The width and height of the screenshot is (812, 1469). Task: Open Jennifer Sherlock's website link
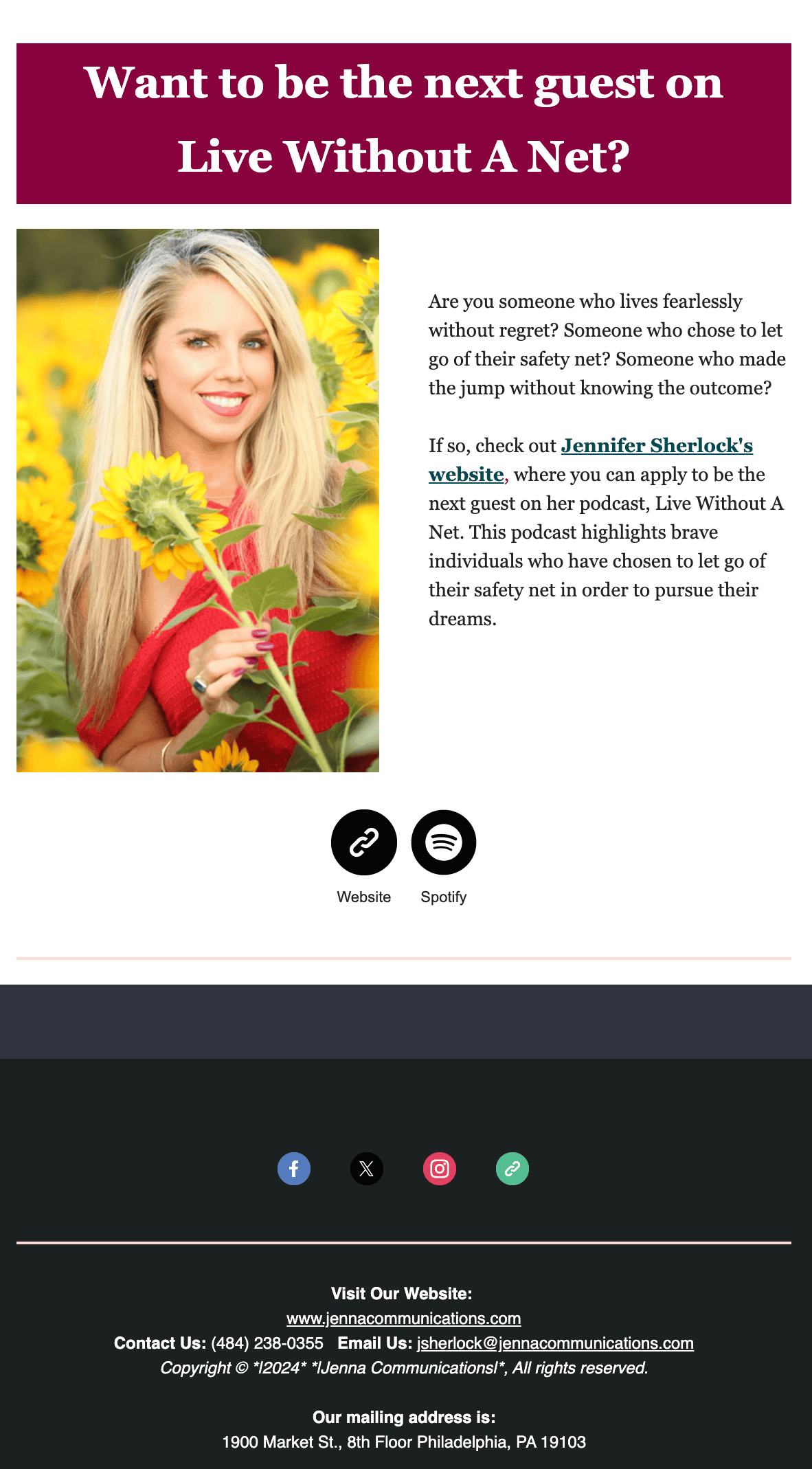[x=656, y=446]
